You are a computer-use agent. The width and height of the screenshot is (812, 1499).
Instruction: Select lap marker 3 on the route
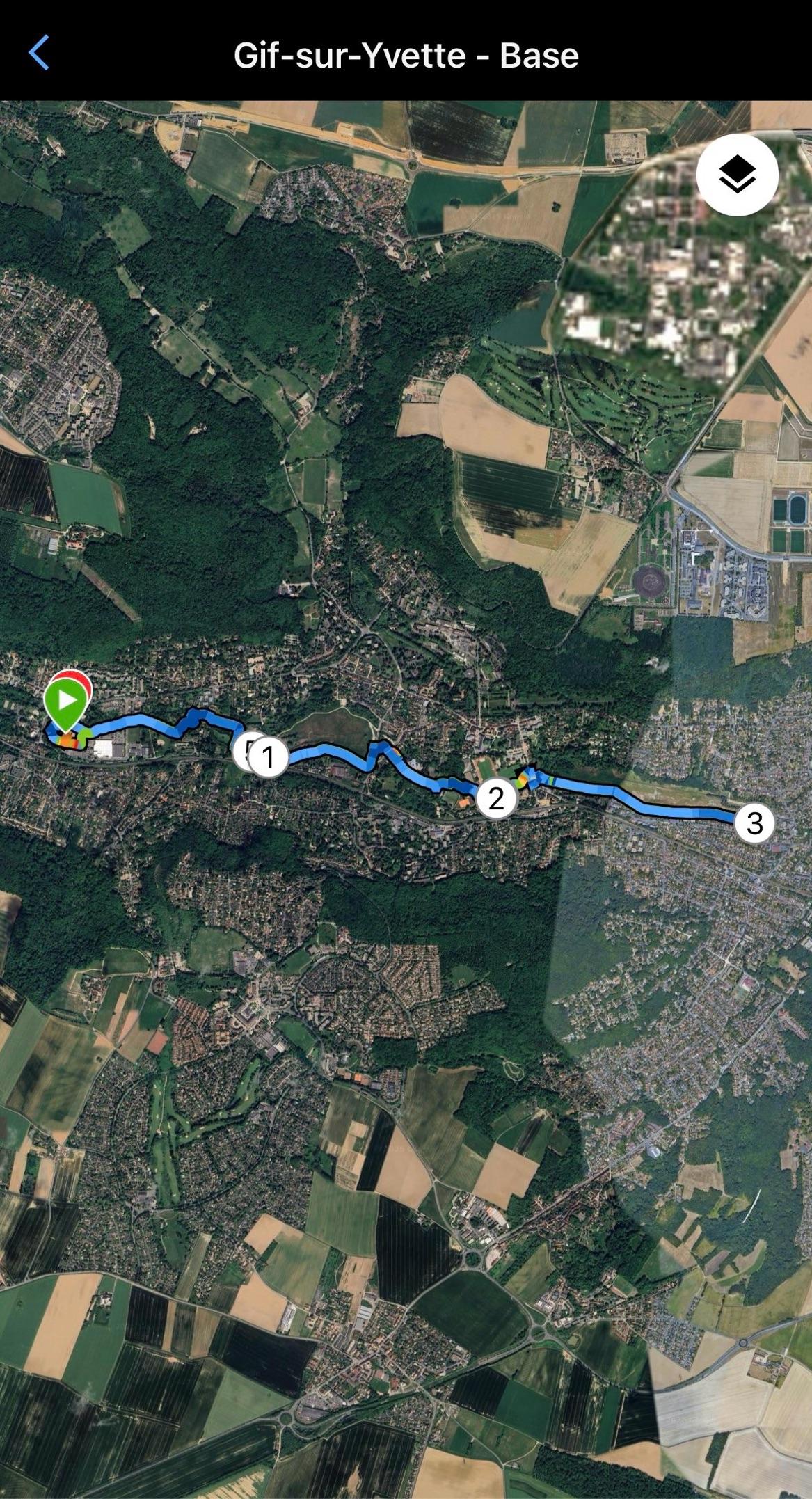pos(755,823)
